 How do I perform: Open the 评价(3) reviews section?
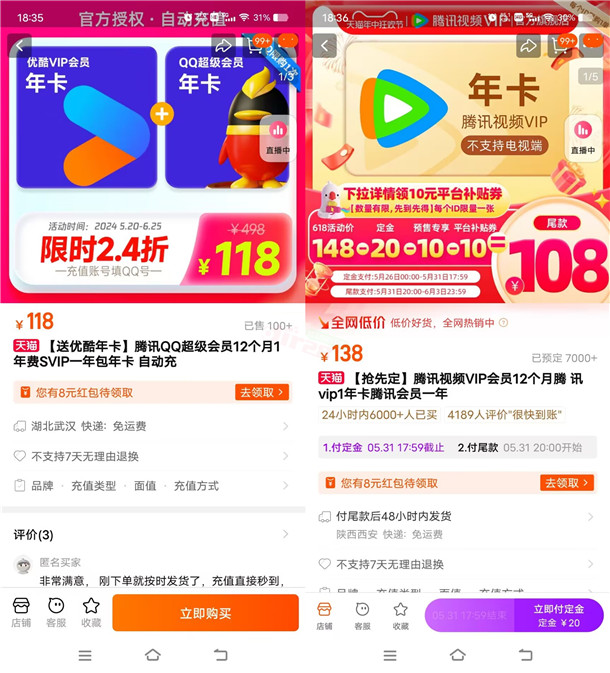click(x=152, y=535)
